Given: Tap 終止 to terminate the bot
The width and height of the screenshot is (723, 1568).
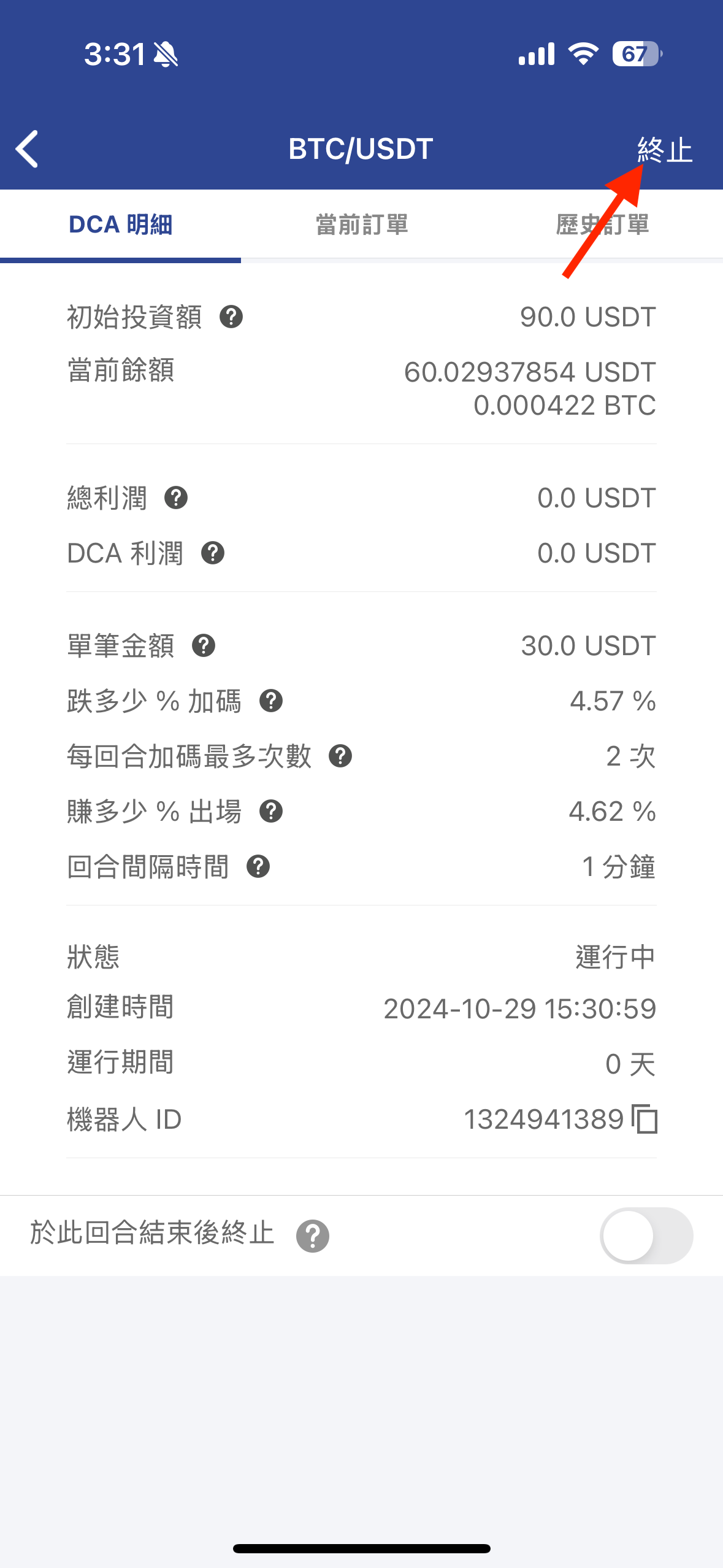Looking at the screenshot, I should point(665,150).
